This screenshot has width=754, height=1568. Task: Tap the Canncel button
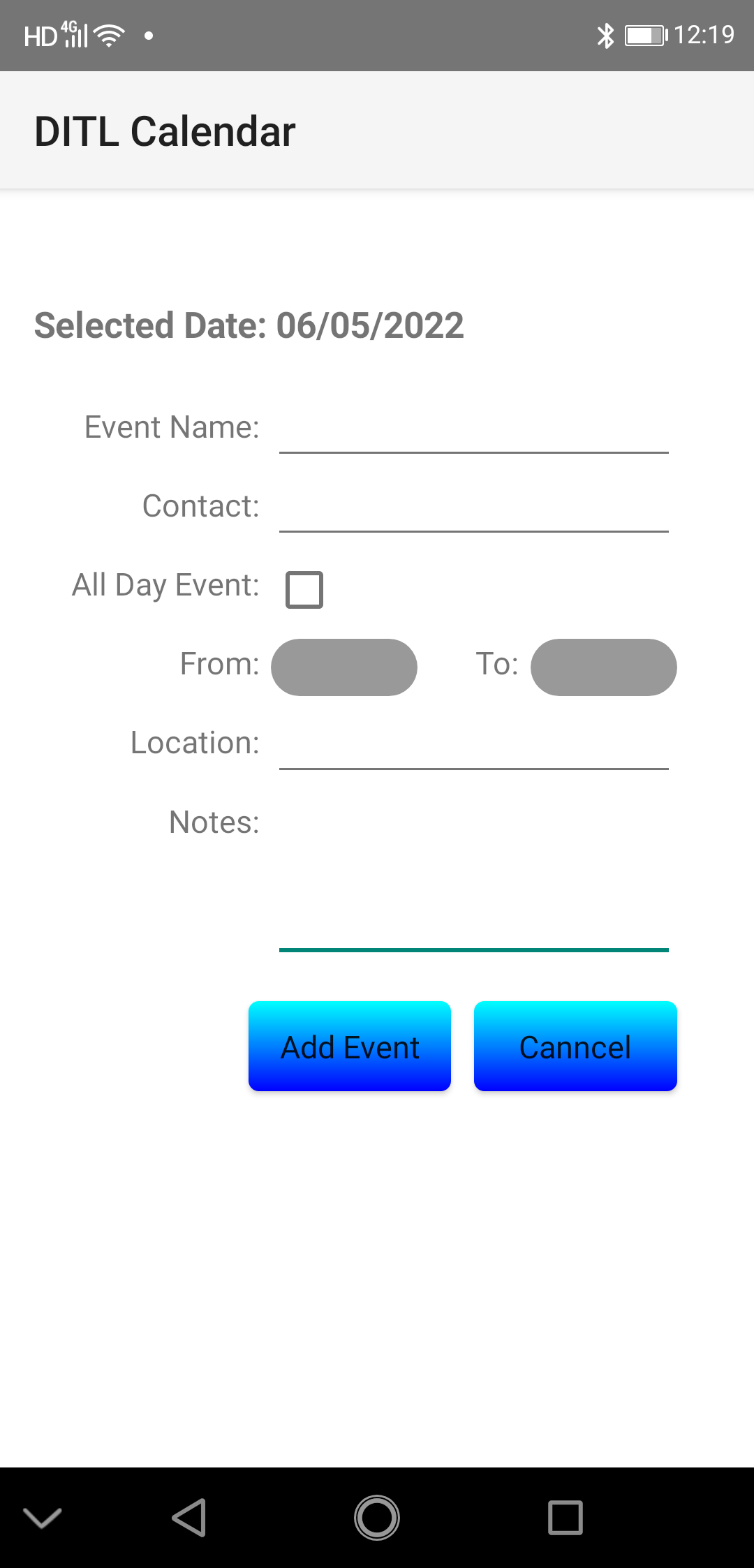[575, 1046]
